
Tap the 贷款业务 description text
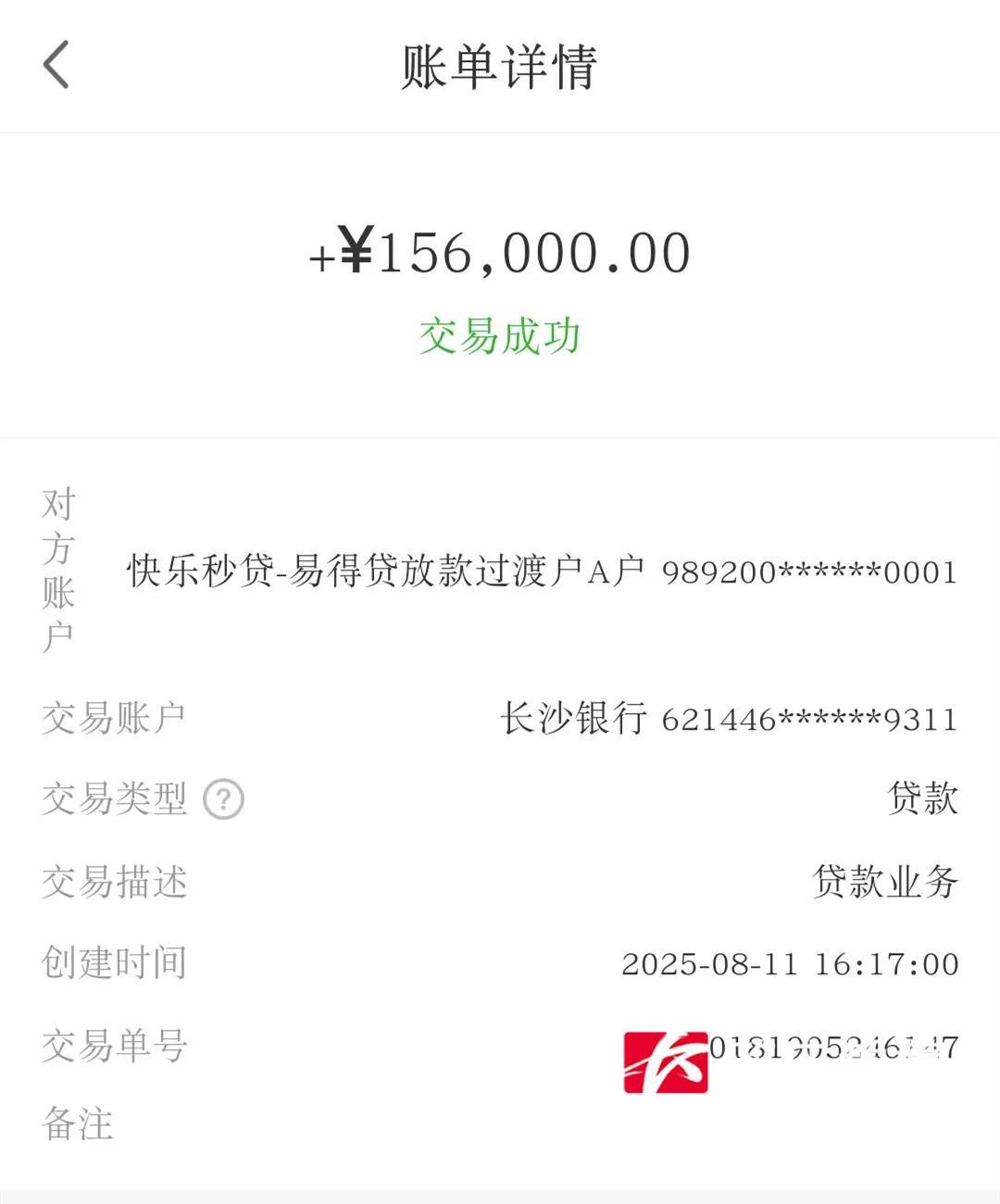tap(886, 883)
